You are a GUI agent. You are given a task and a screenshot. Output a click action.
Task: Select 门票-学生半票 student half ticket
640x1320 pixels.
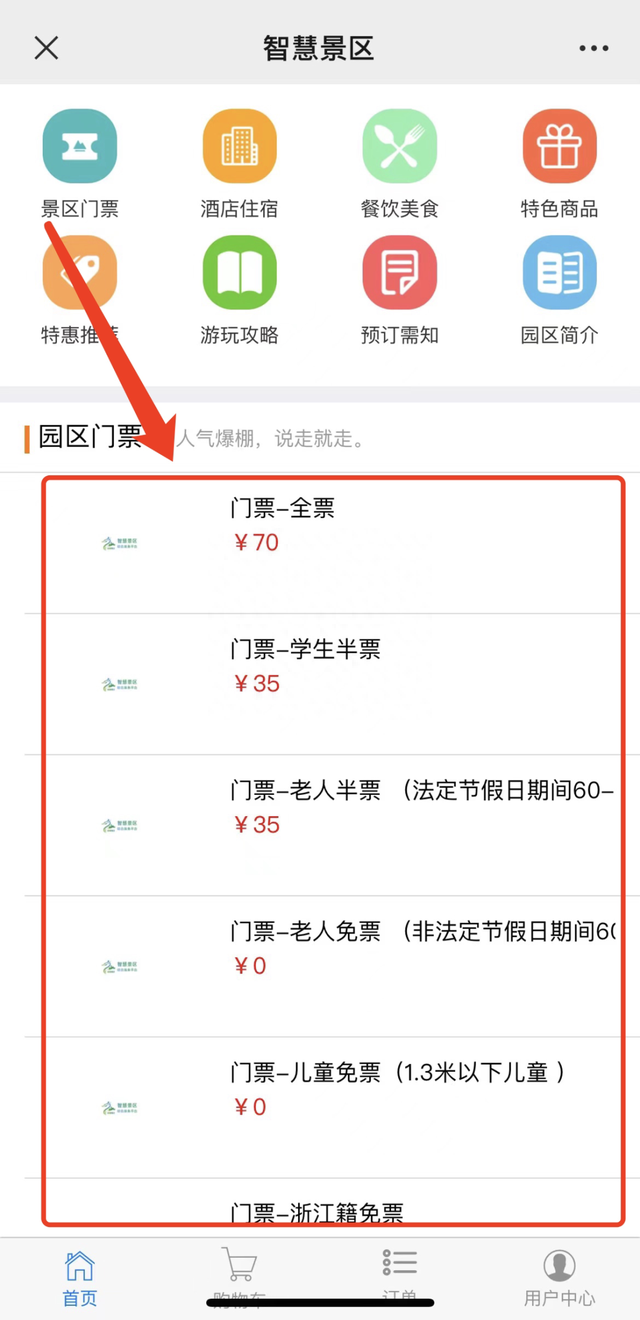(332, 684)
